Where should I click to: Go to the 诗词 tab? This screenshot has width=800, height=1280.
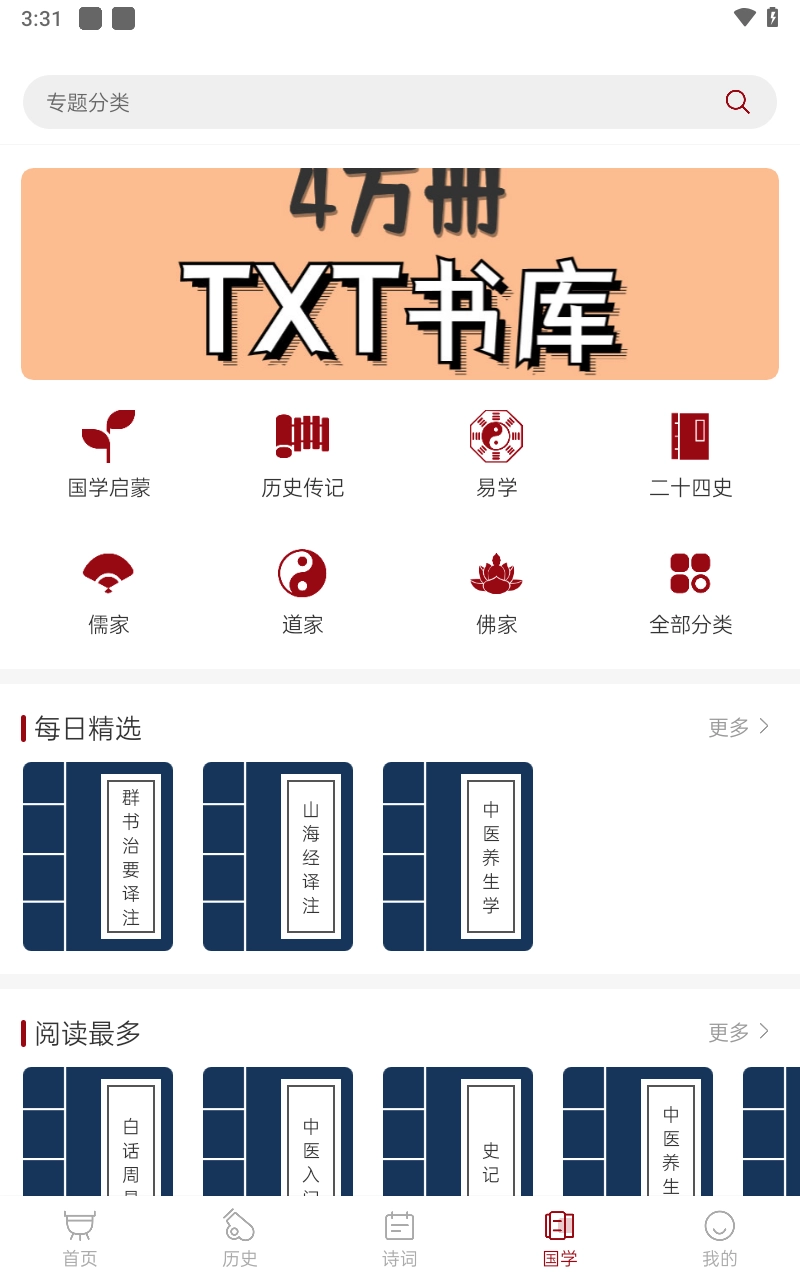click(400, 1238)
